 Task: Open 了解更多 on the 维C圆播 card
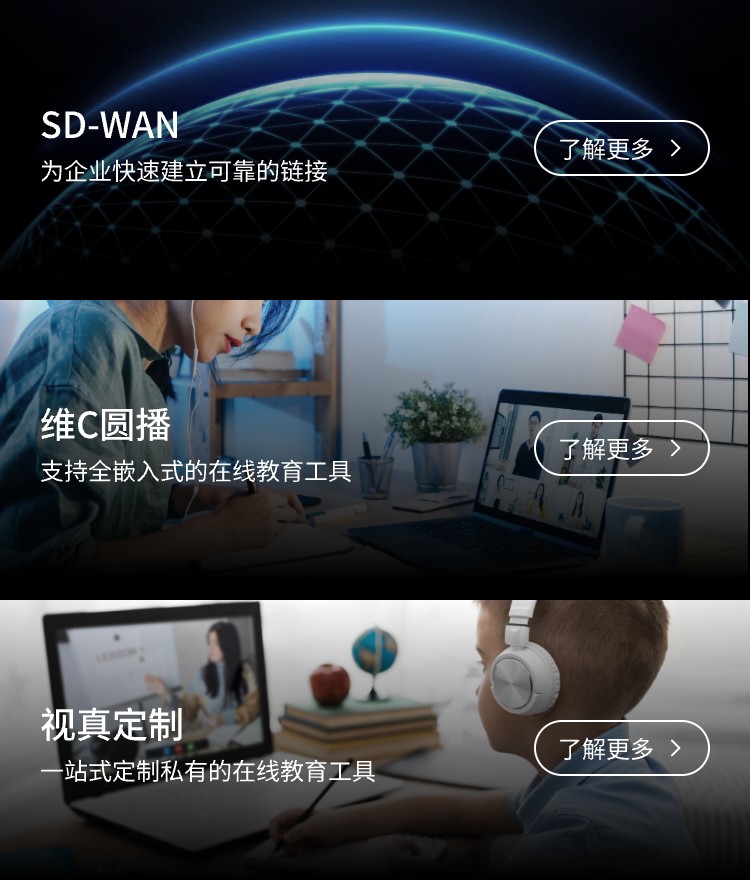click(x=621, y=448)
